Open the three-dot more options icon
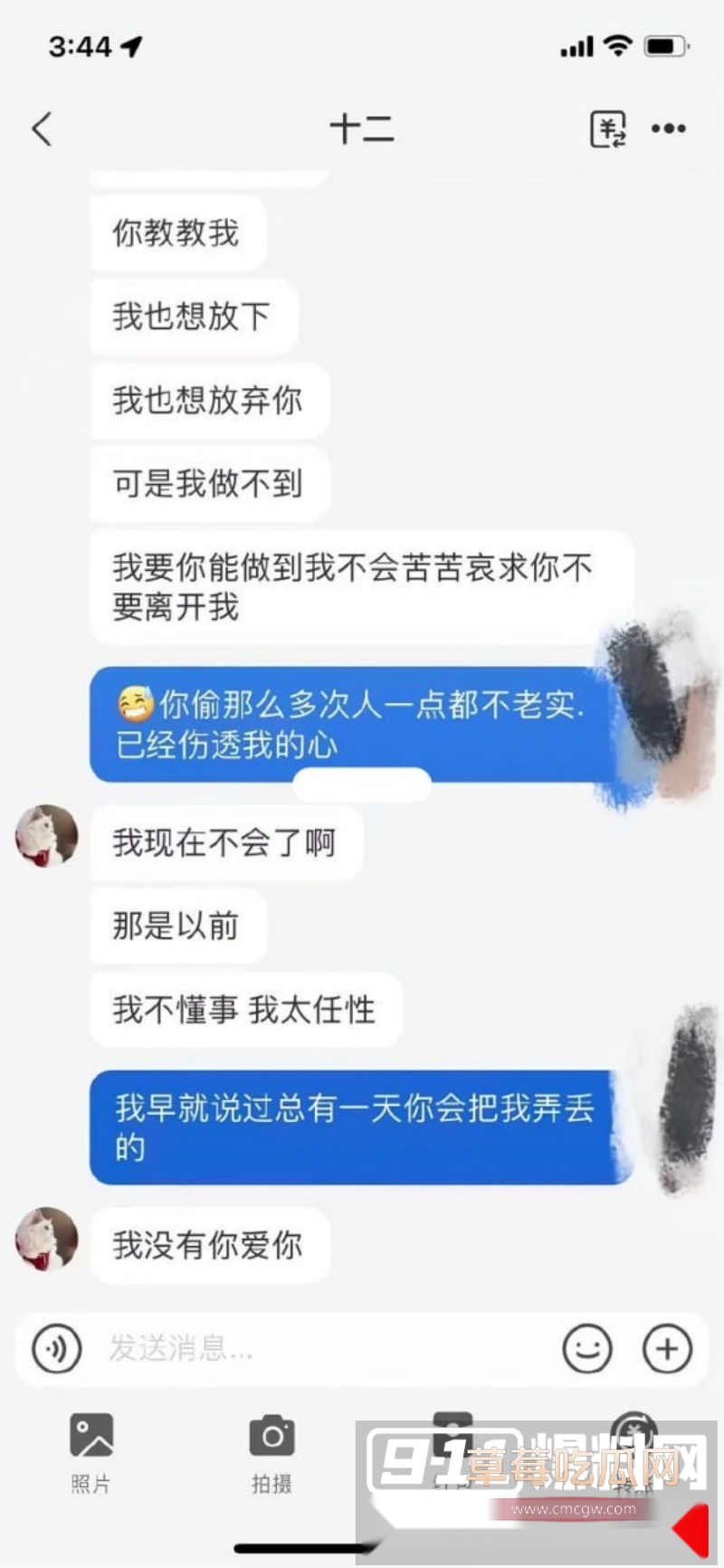This screenshot has width=724, height=1568. [668, 128]
